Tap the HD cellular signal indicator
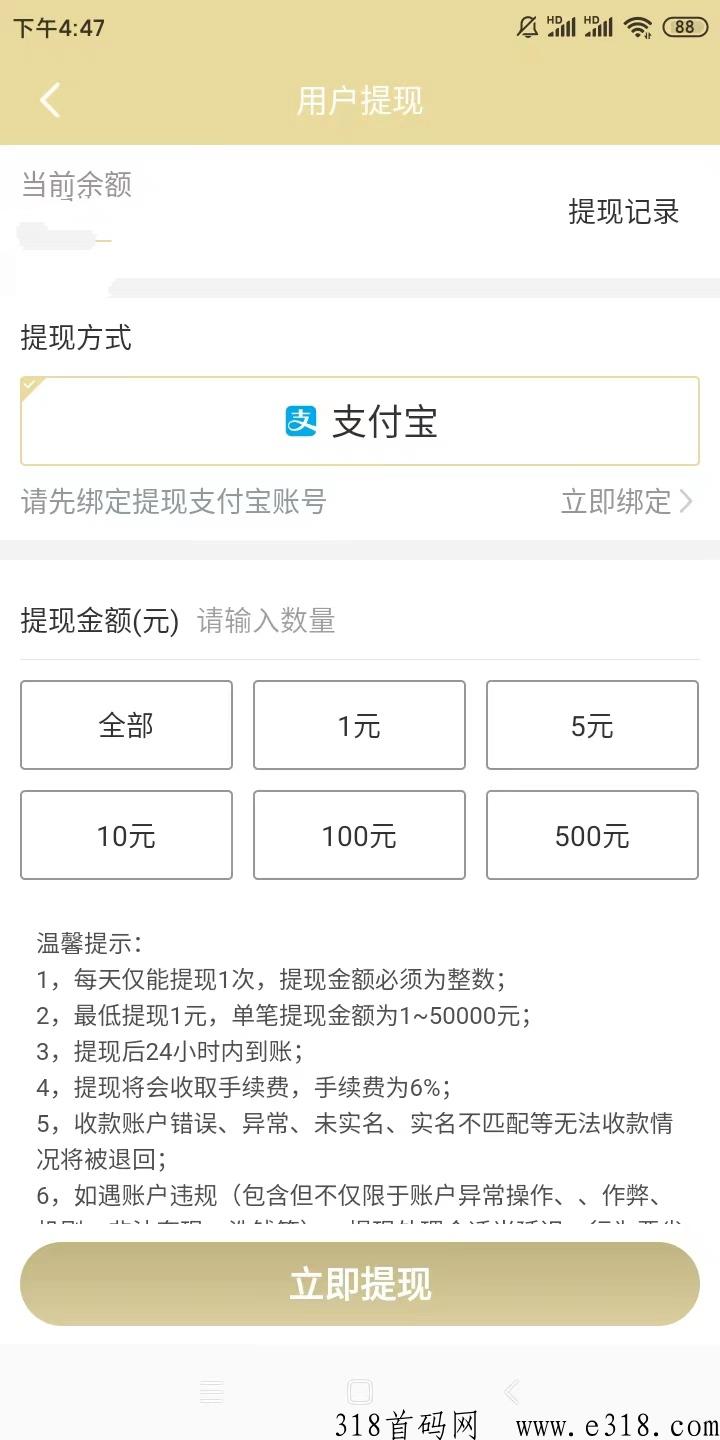The width and height of the screenshot is (720, 1440). pos(562,27)
